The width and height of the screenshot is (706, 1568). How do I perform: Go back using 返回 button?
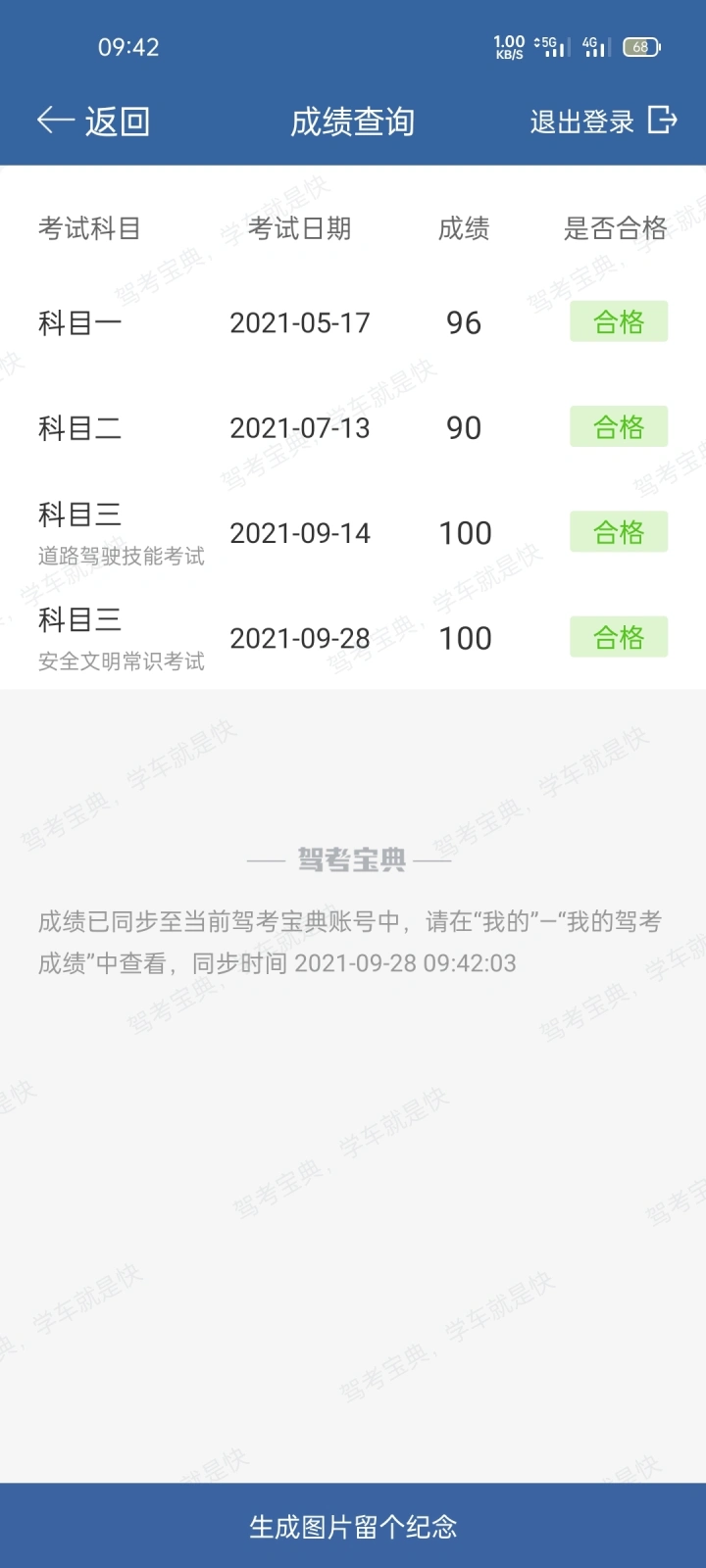click(93, 122)
